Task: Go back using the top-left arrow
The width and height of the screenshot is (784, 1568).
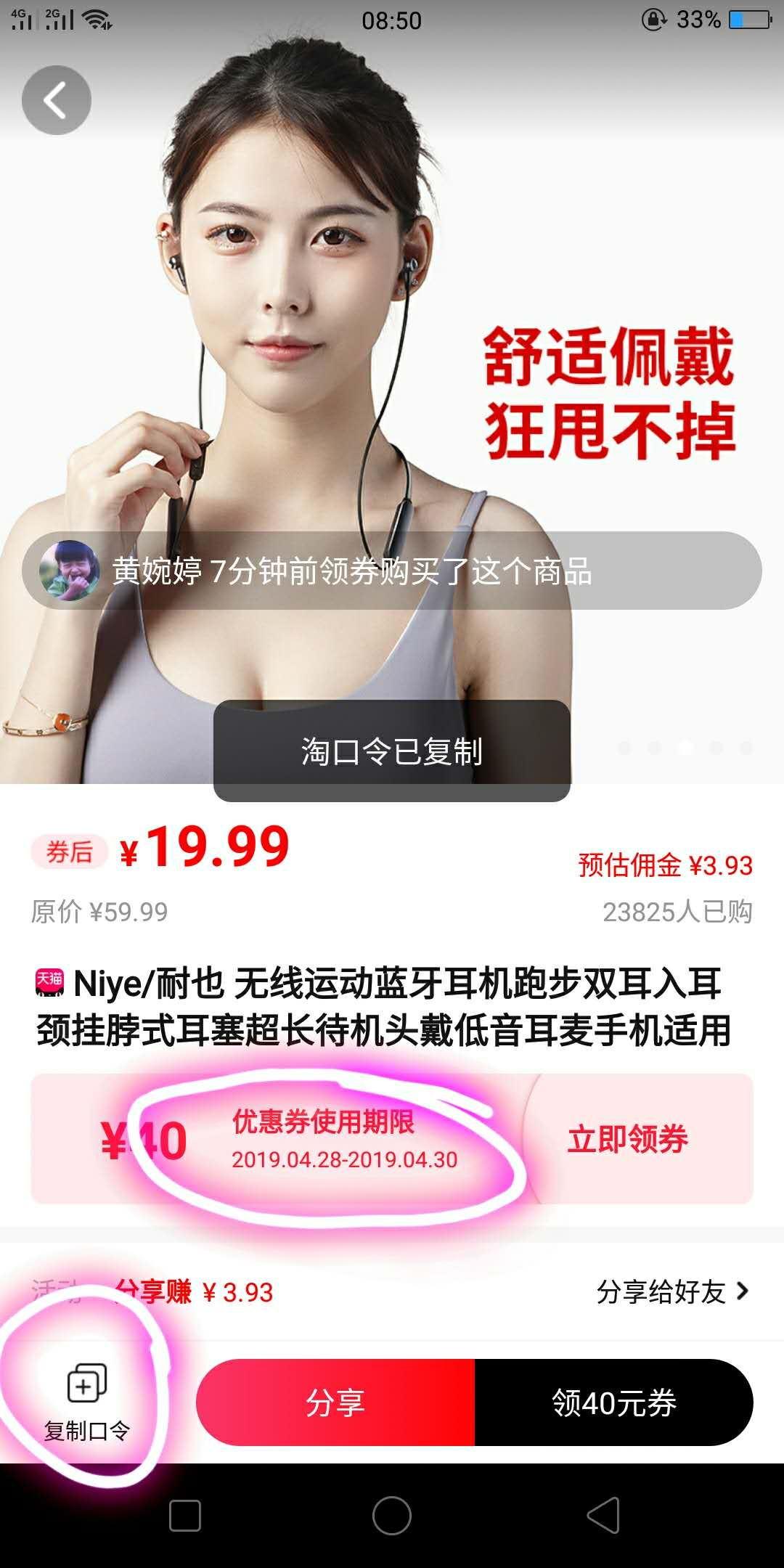Action: click(57, 100)
